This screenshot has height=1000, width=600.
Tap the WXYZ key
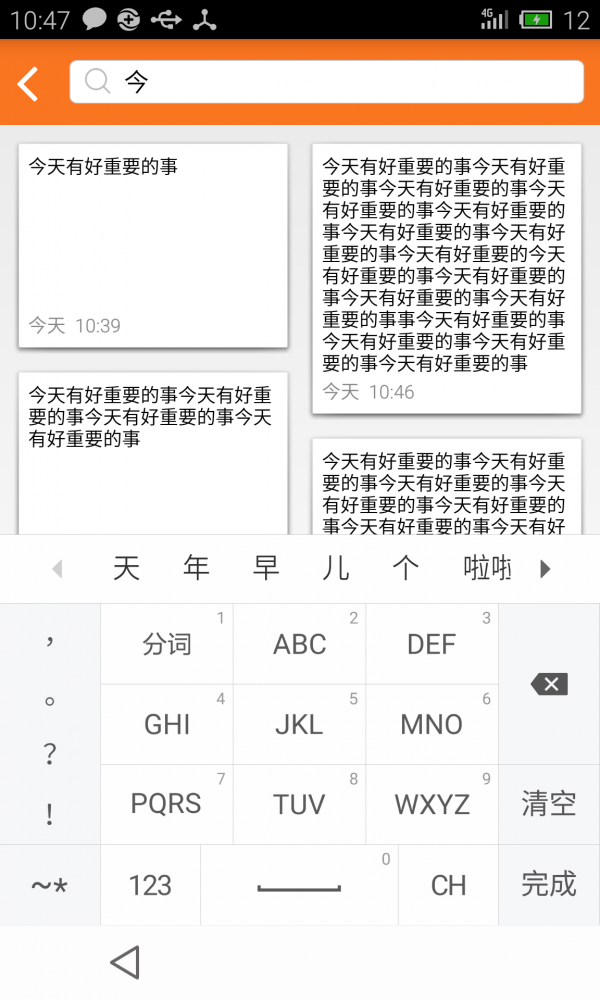432,804
